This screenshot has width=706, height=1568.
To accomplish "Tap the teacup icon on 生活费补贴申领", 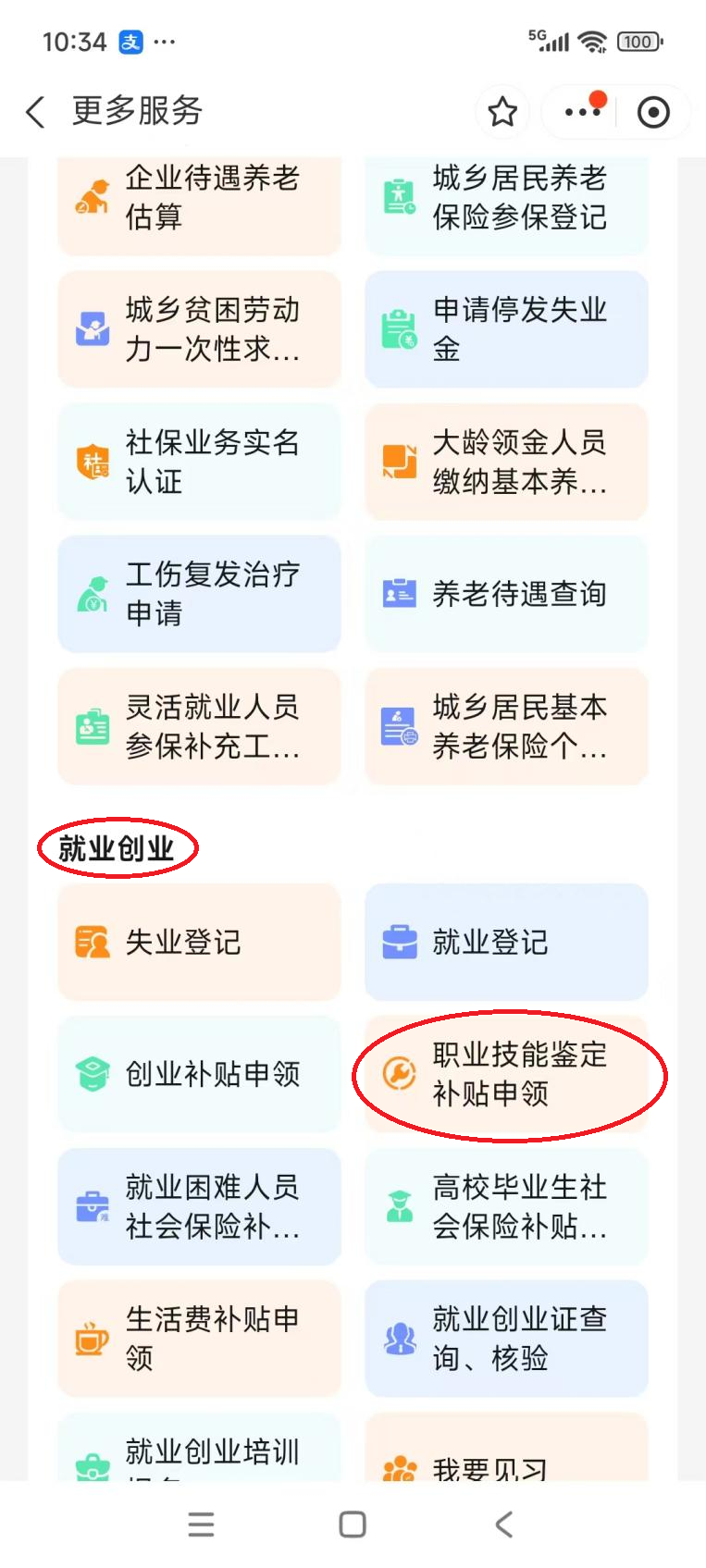I will tap(92, 1339).
